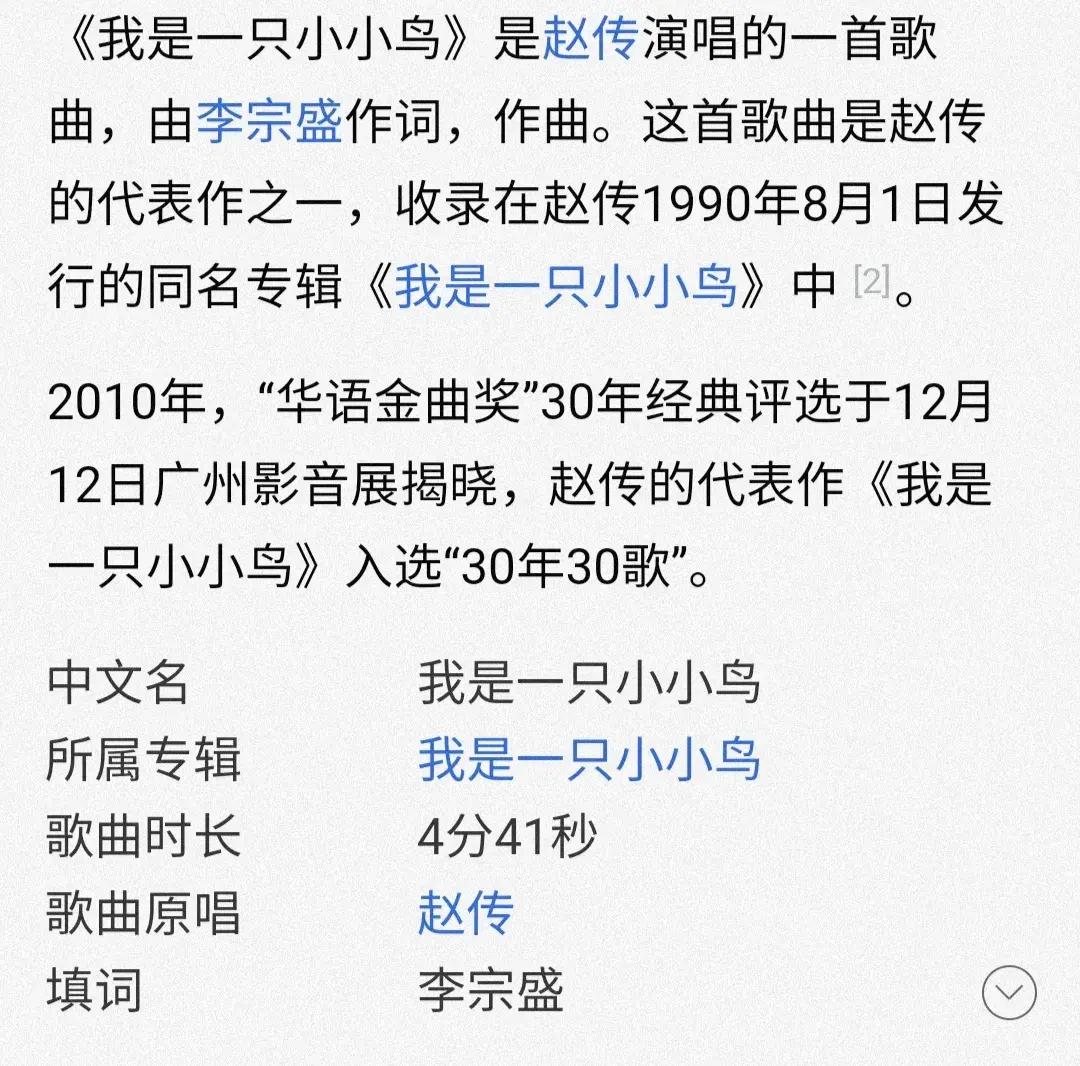The height and width of the screenshot is (1066, 1080).
Task: Expand the info table with the down chevron
Action: (1008, 992)
